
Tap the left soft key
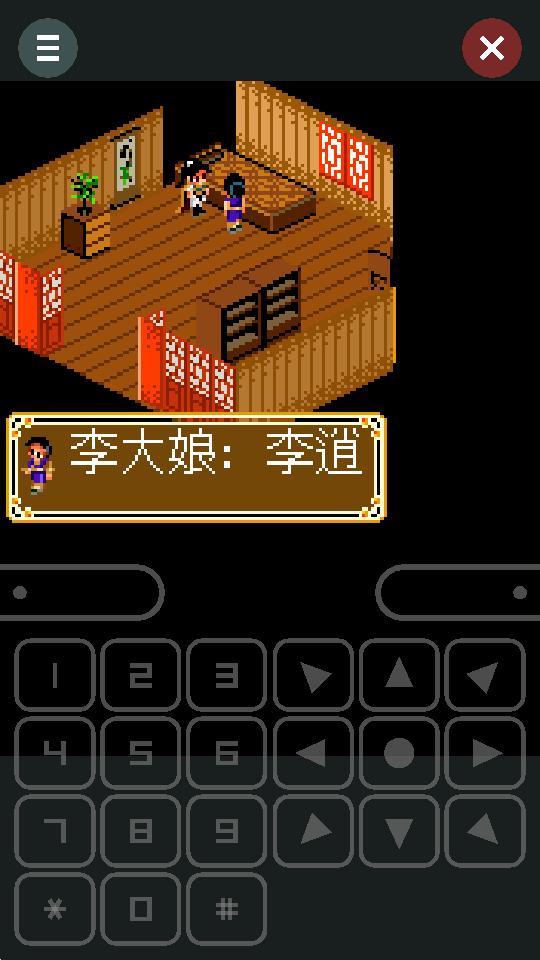pyautogui.click(x=81, y=592)
